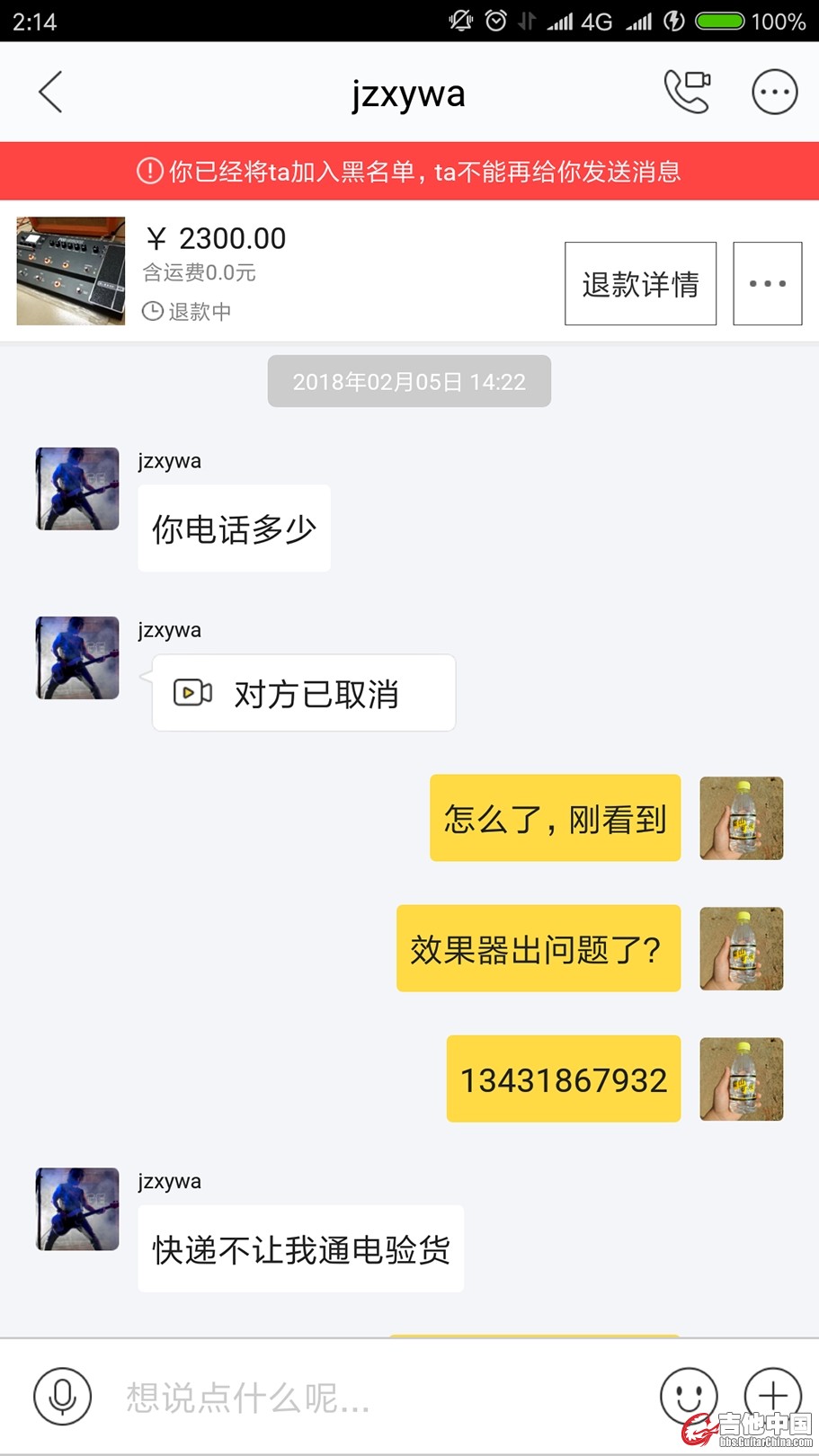Focus the 想说点什么呢 message field
Image resolution: width=819 pixels, height=1456 pixels.
tap(378, 1398)
